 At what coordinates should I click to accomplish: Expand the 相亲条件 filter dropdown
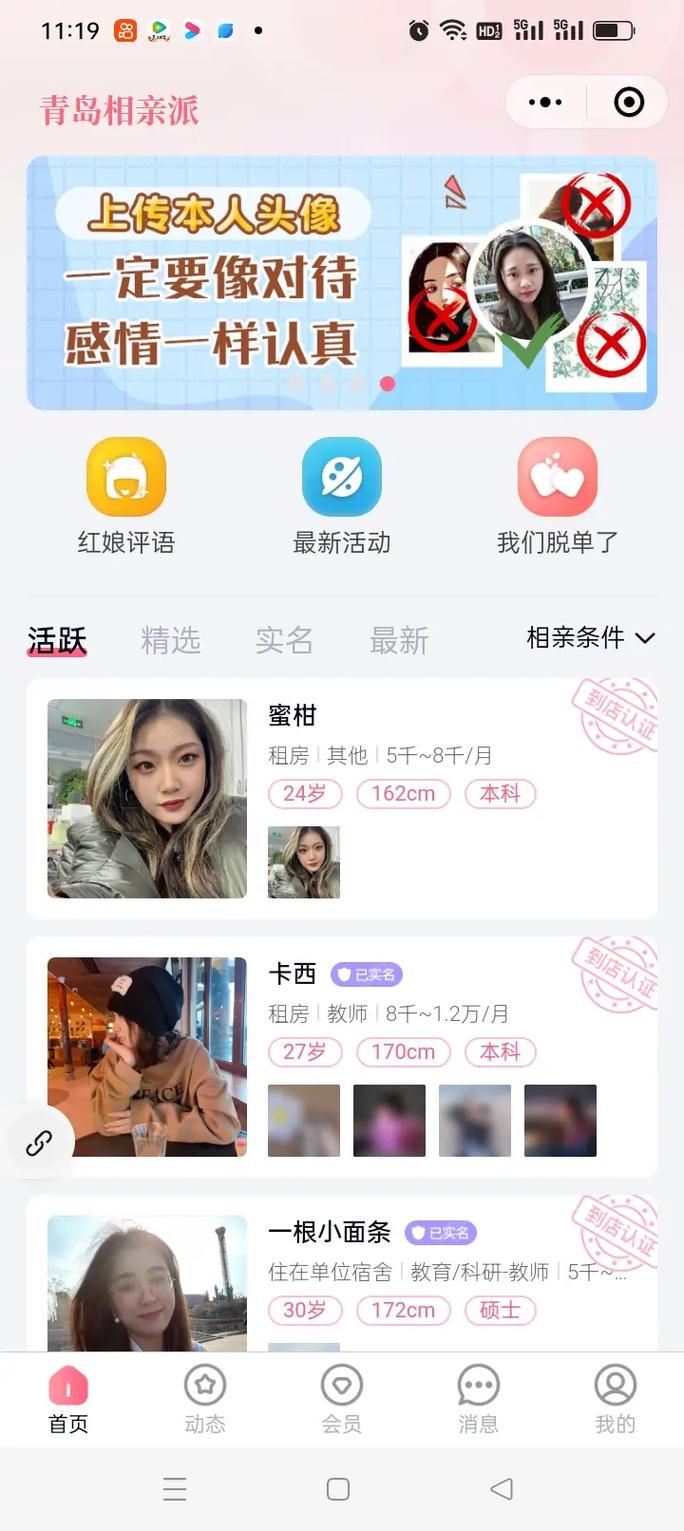(590, 638)
